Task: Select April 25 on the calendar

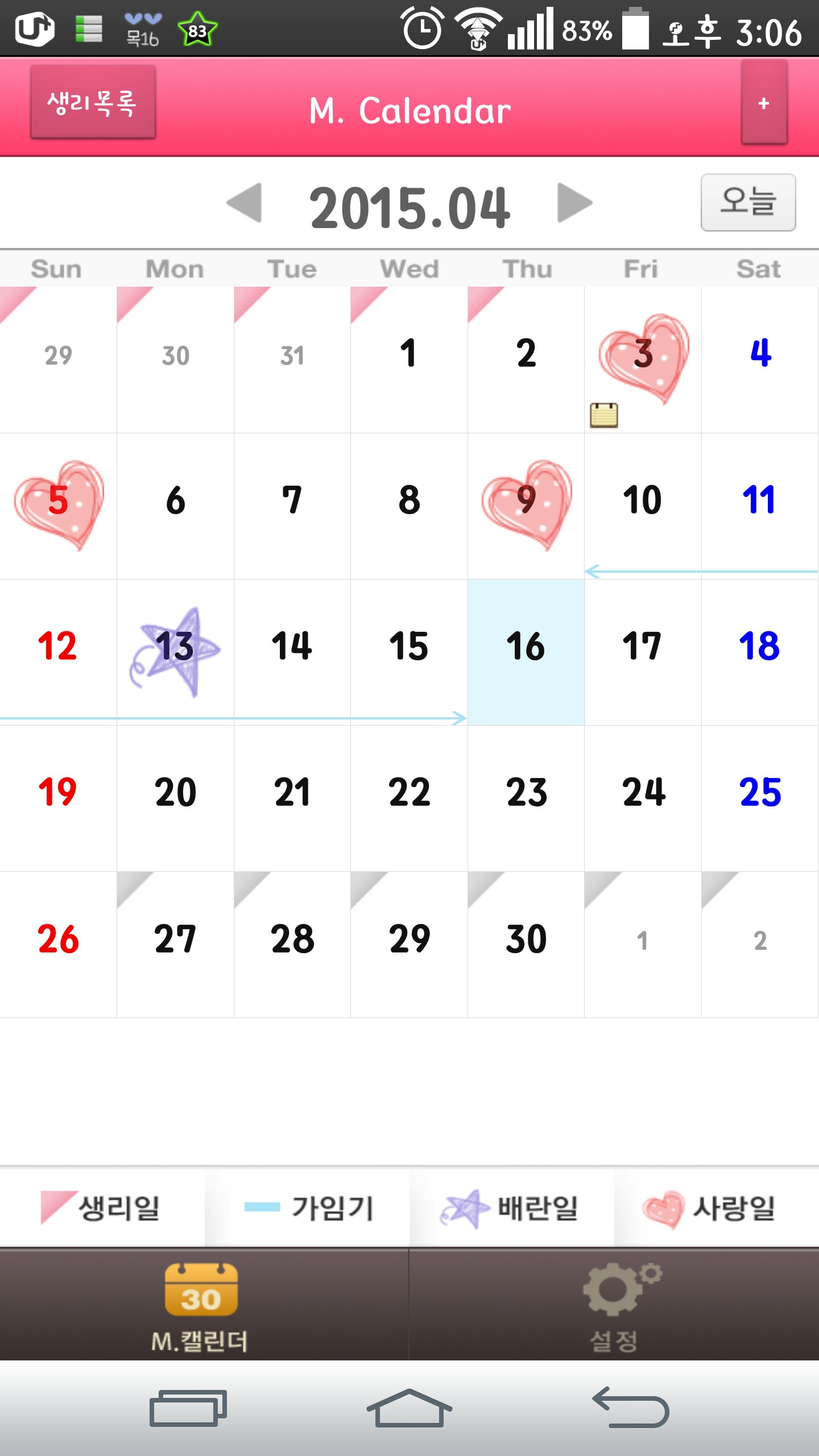Action: click(760, 799)
